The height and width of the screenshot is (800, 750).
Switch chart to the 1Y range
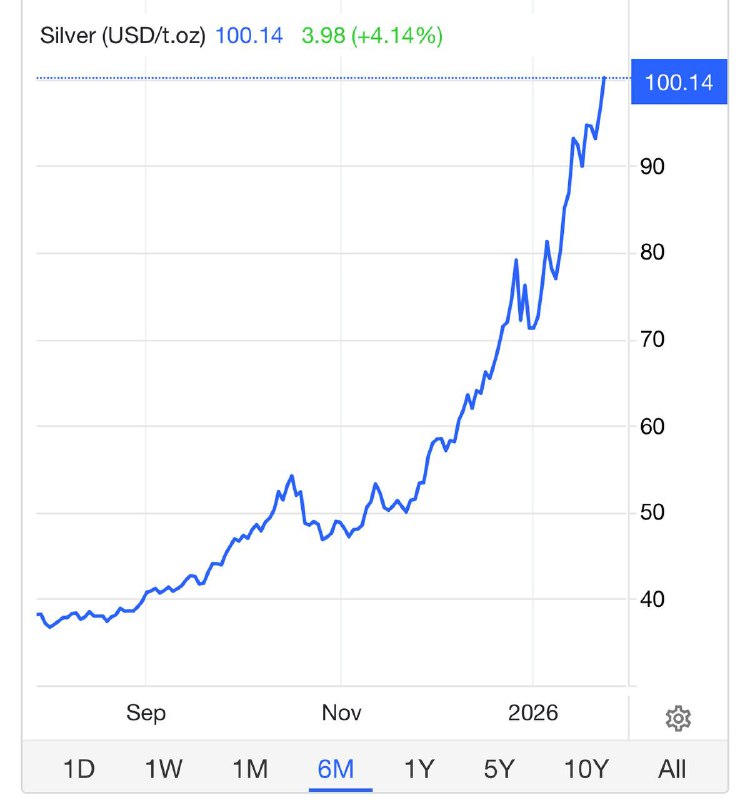(x=419, y=768)
